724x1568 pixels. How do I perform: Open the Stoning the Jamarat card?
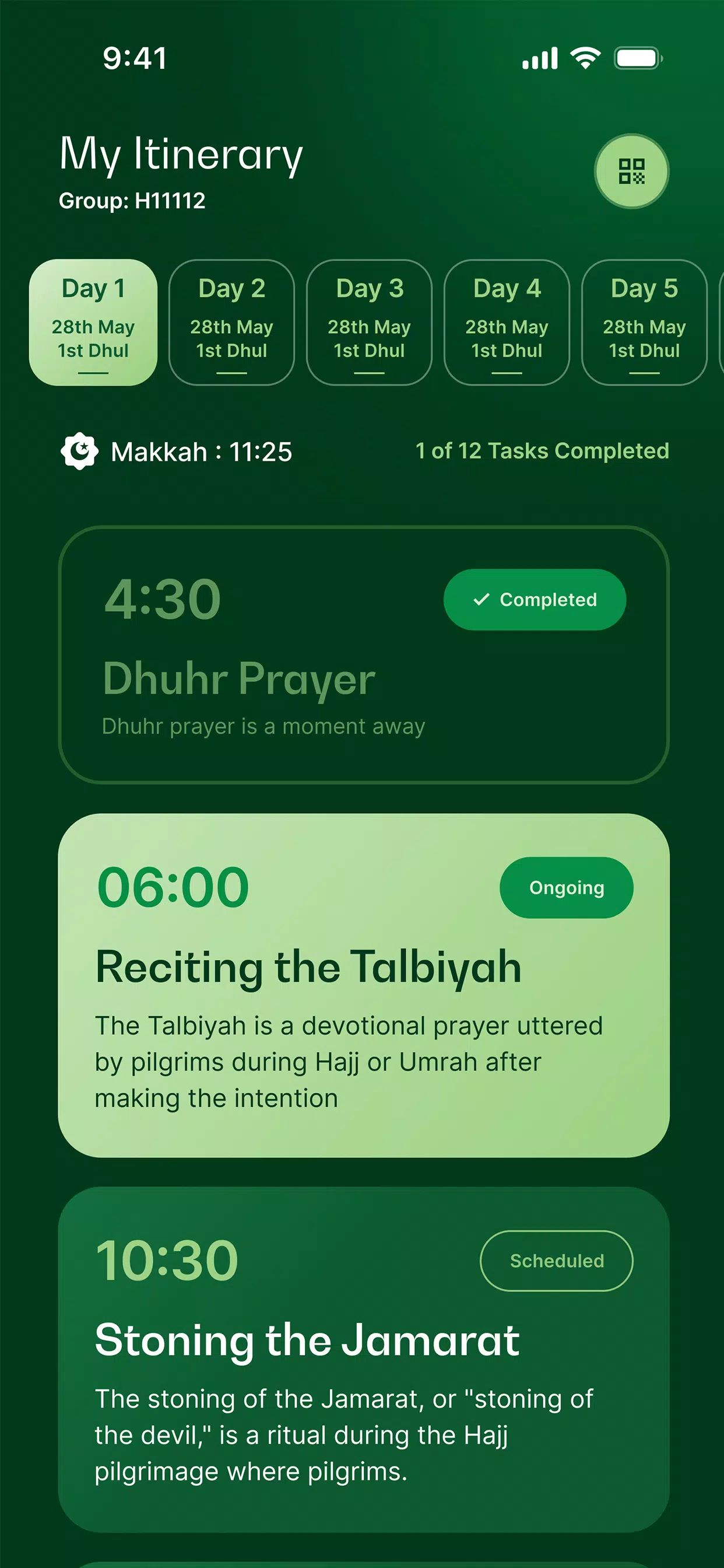pyautogui.click(x=364, y=1359)
